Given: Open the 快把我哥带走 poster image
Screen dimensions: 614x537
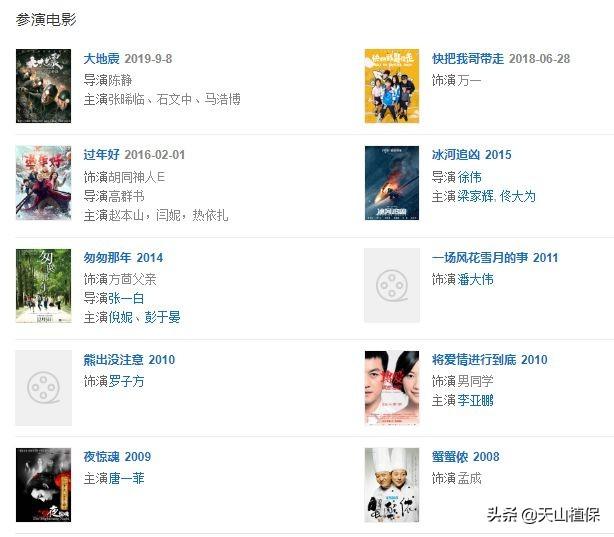Looking at the screenshot, I should click(392, 86).
